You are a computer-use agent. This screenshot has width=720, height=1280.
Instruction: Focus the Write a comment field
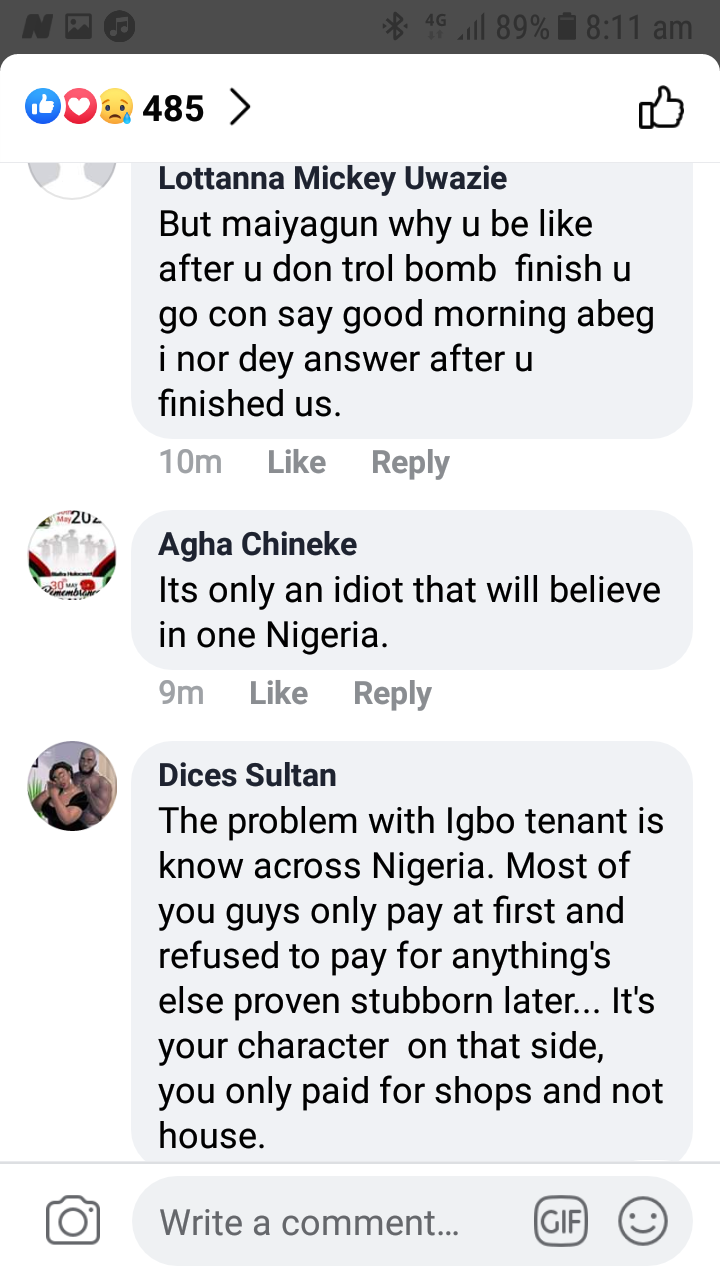pos(330,1222)
